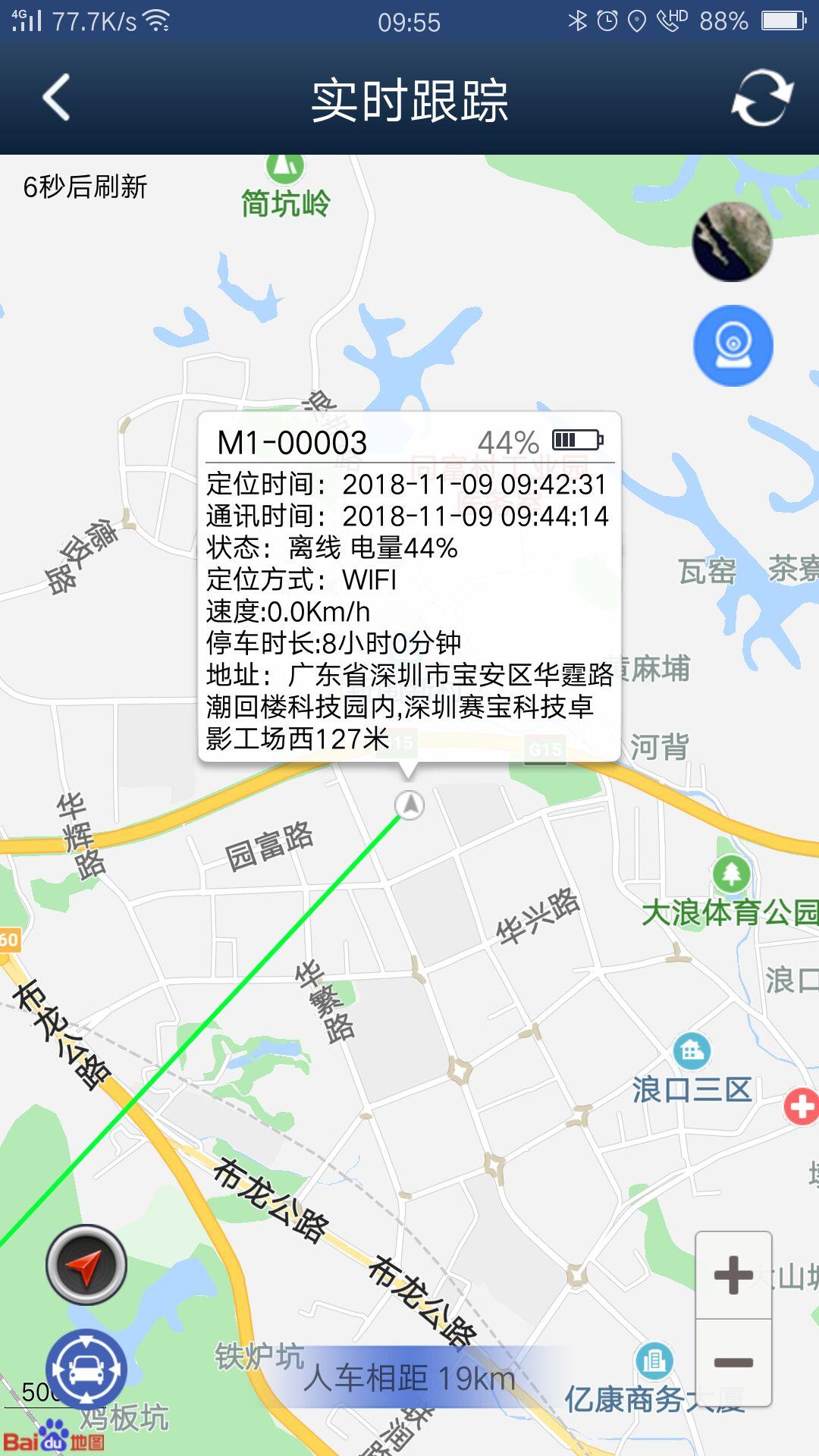819x1456 pixels.
Task: Switch to satellite map view
Action: coord(732,242)
